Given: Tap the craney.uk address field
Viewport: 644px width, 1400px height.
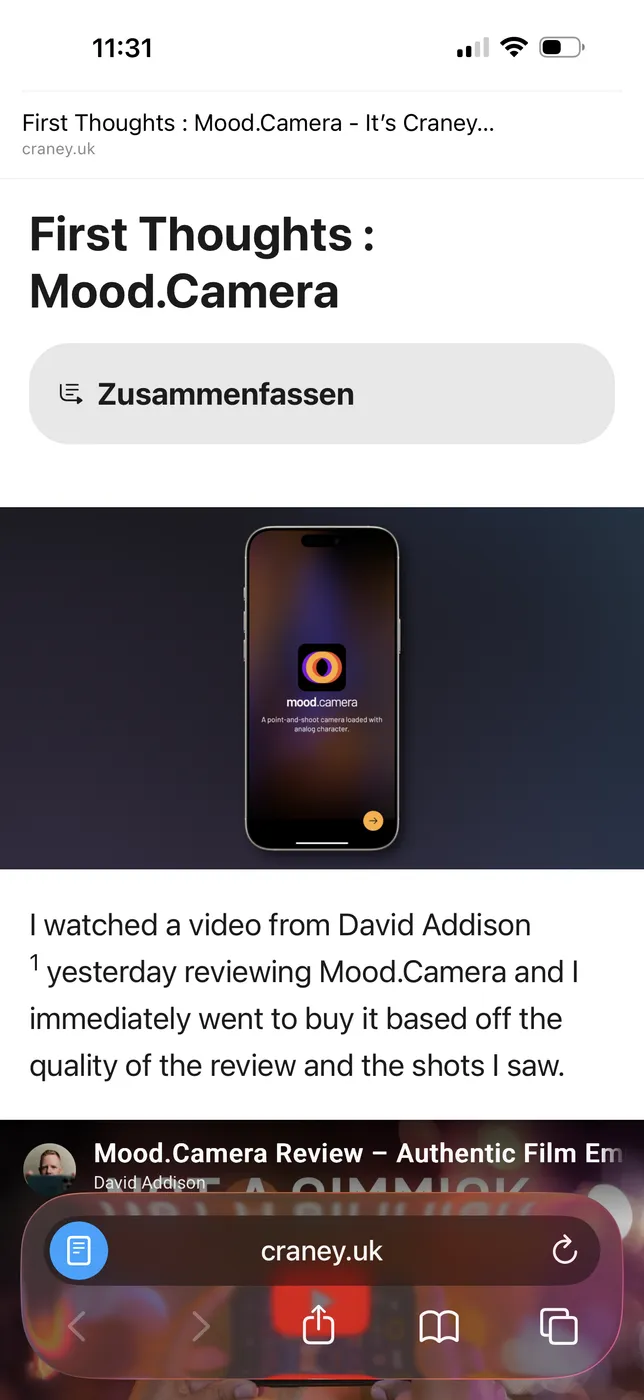Looking at the screenshot, I should tap(321, 1251).
